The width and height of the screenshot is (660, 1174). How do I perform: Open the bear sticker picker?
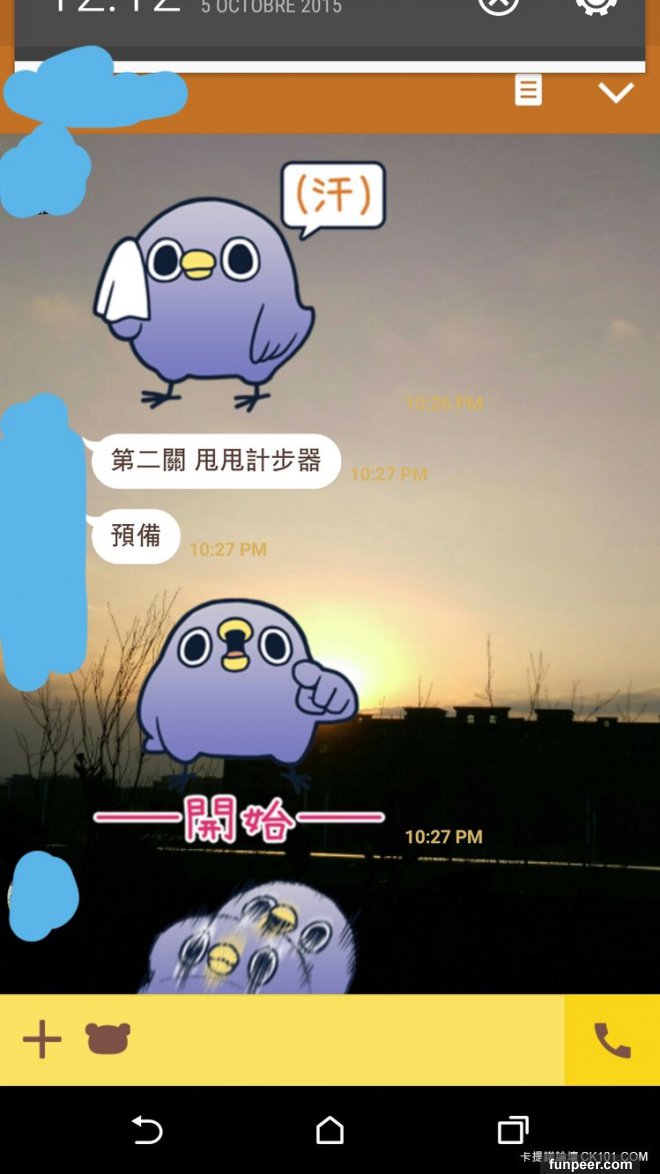[x=108, y=1039]
